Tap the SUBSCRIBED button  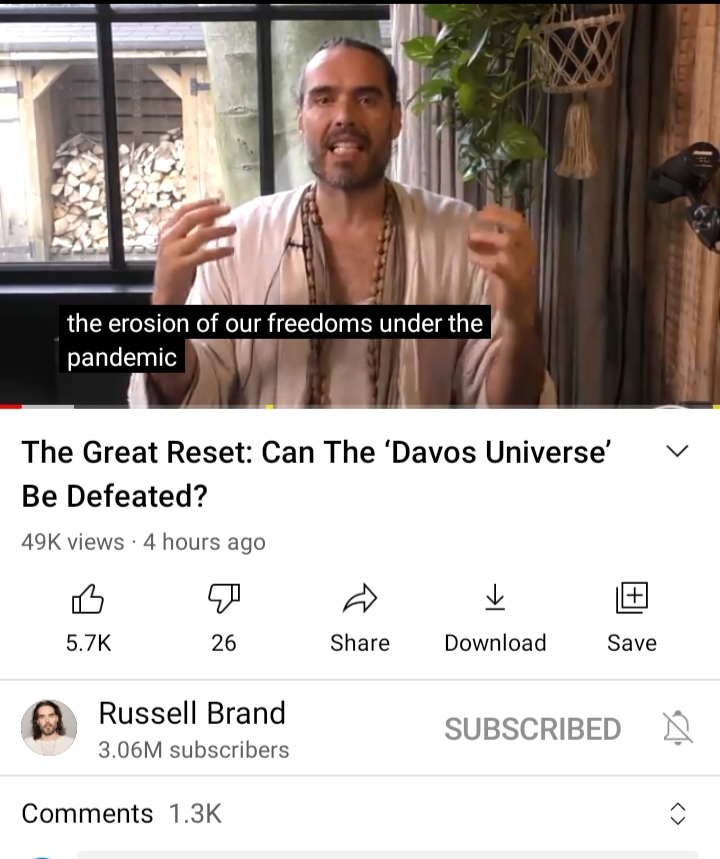pos(532,729)
